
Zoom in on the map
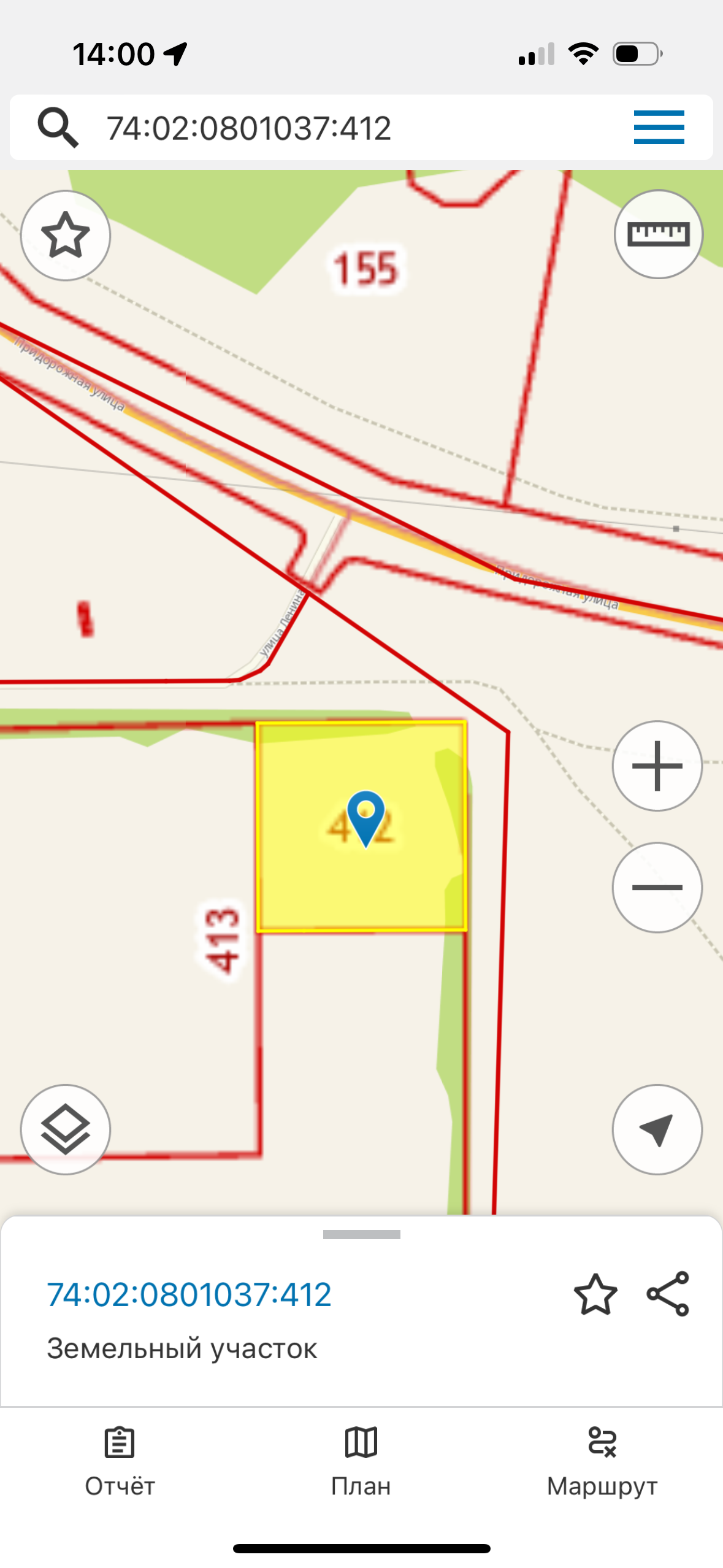(x=657, y=766)
